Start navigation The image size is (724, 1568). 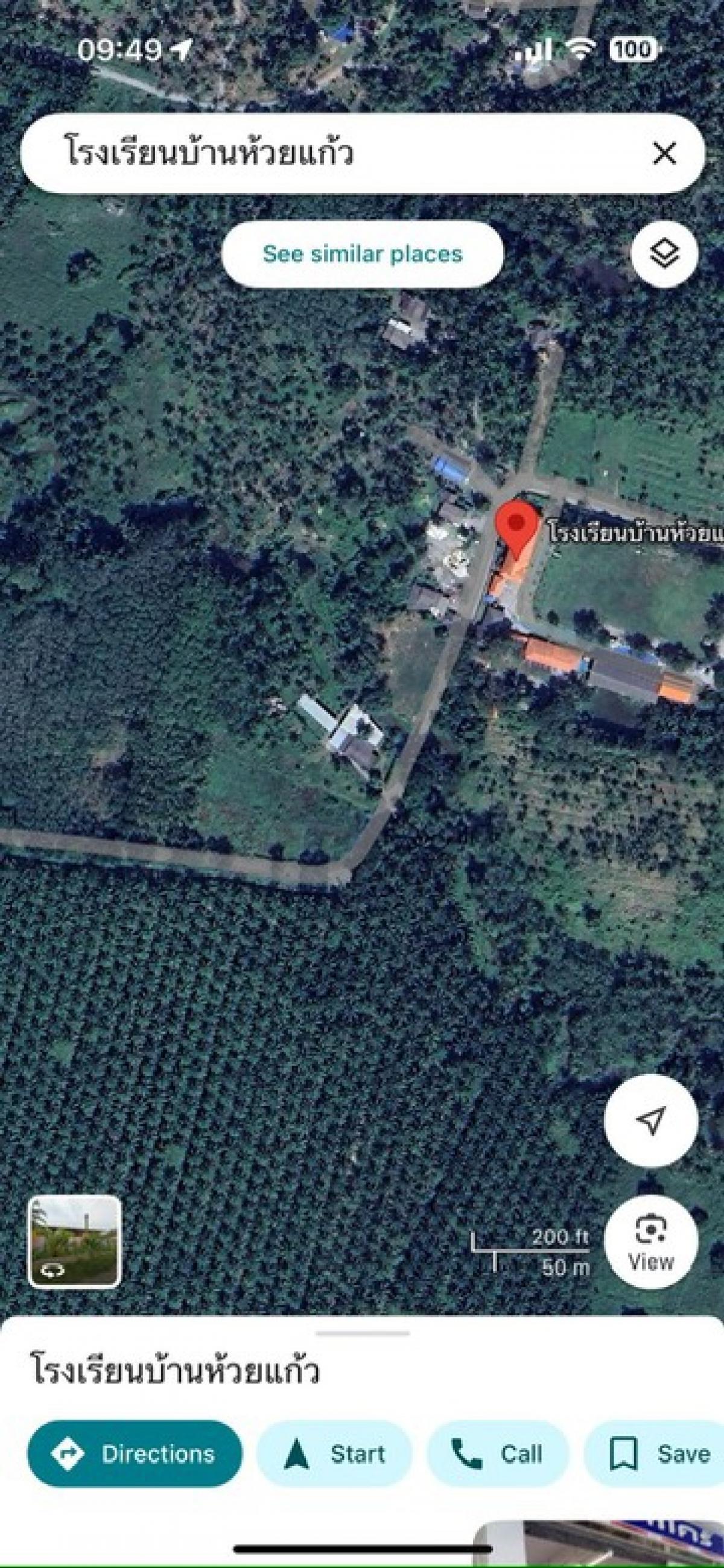click(x=334, y=1454)
